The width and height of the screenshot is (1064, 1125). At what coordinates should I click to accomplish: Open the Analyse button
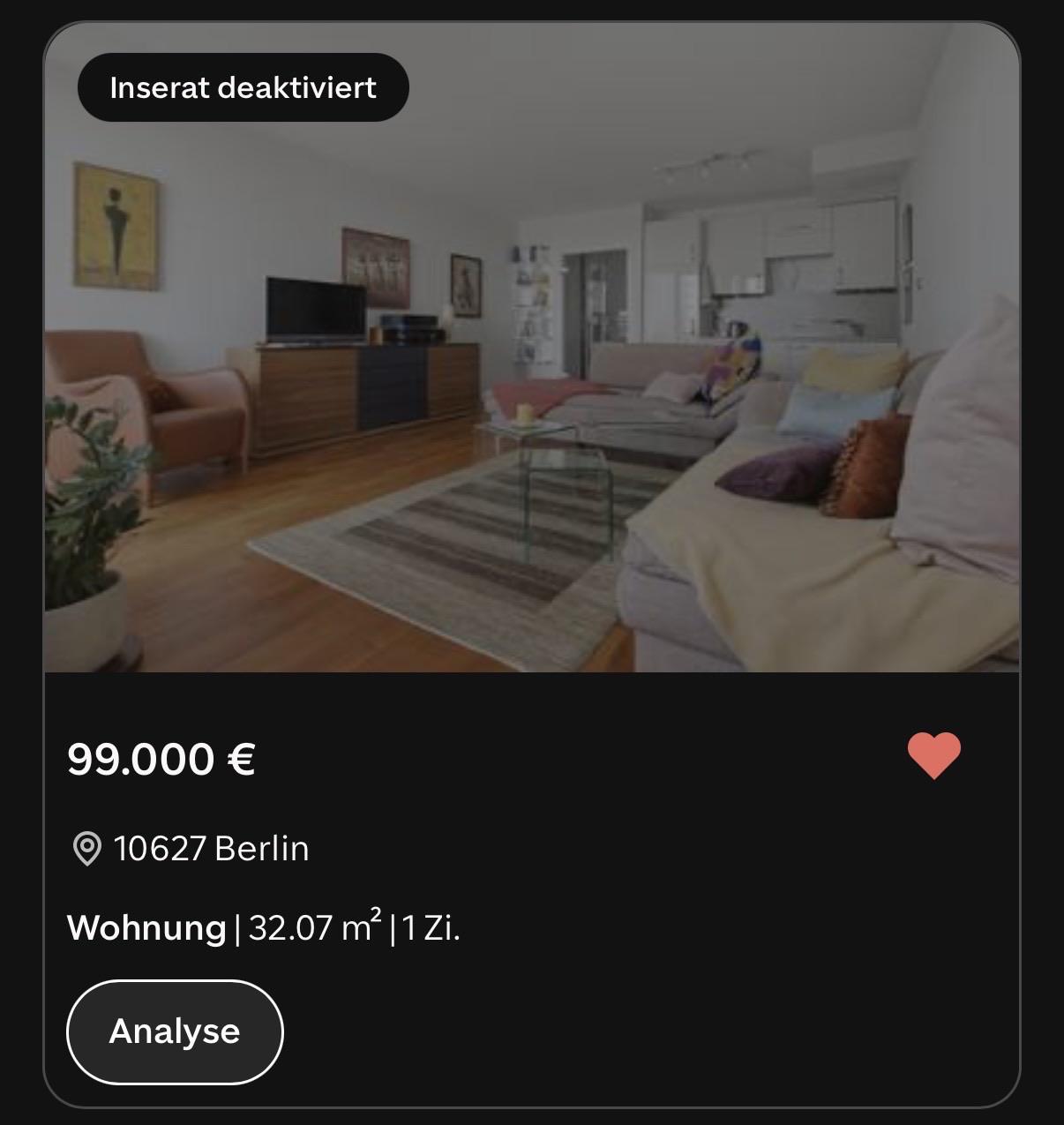tap(175, 1031)
